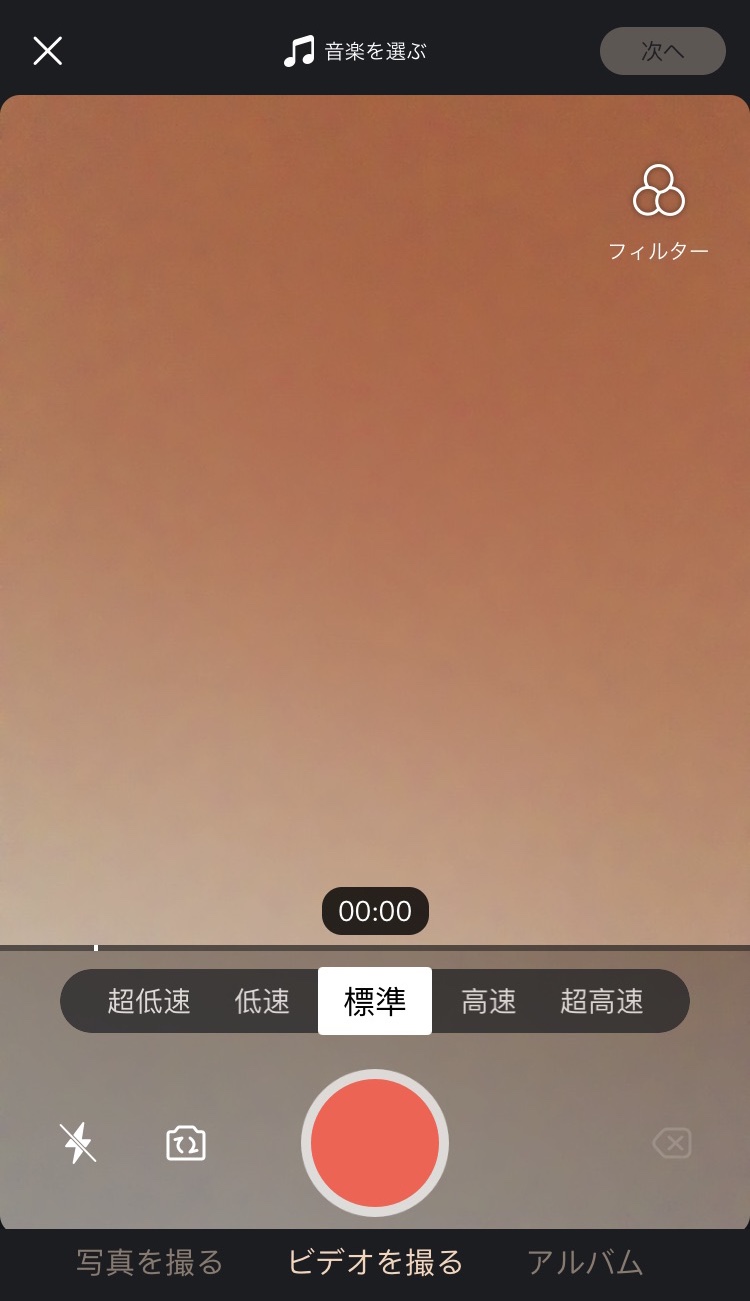This screenshot has height=1301, width=750.
Task: Delete the last recorded clip
Action: 671,1143
